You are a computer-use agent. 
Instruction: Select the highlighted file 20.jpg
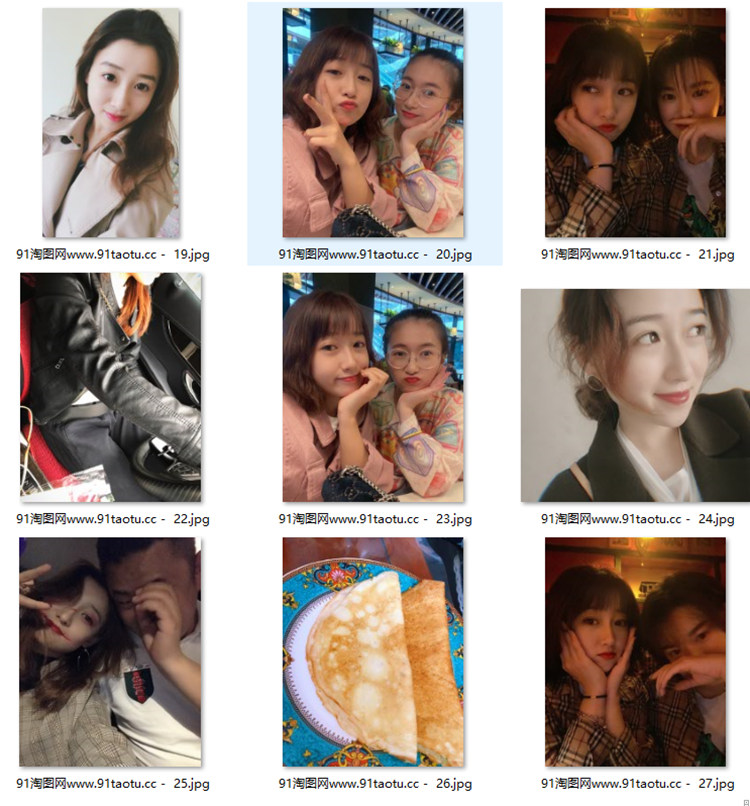click(374, 123)
